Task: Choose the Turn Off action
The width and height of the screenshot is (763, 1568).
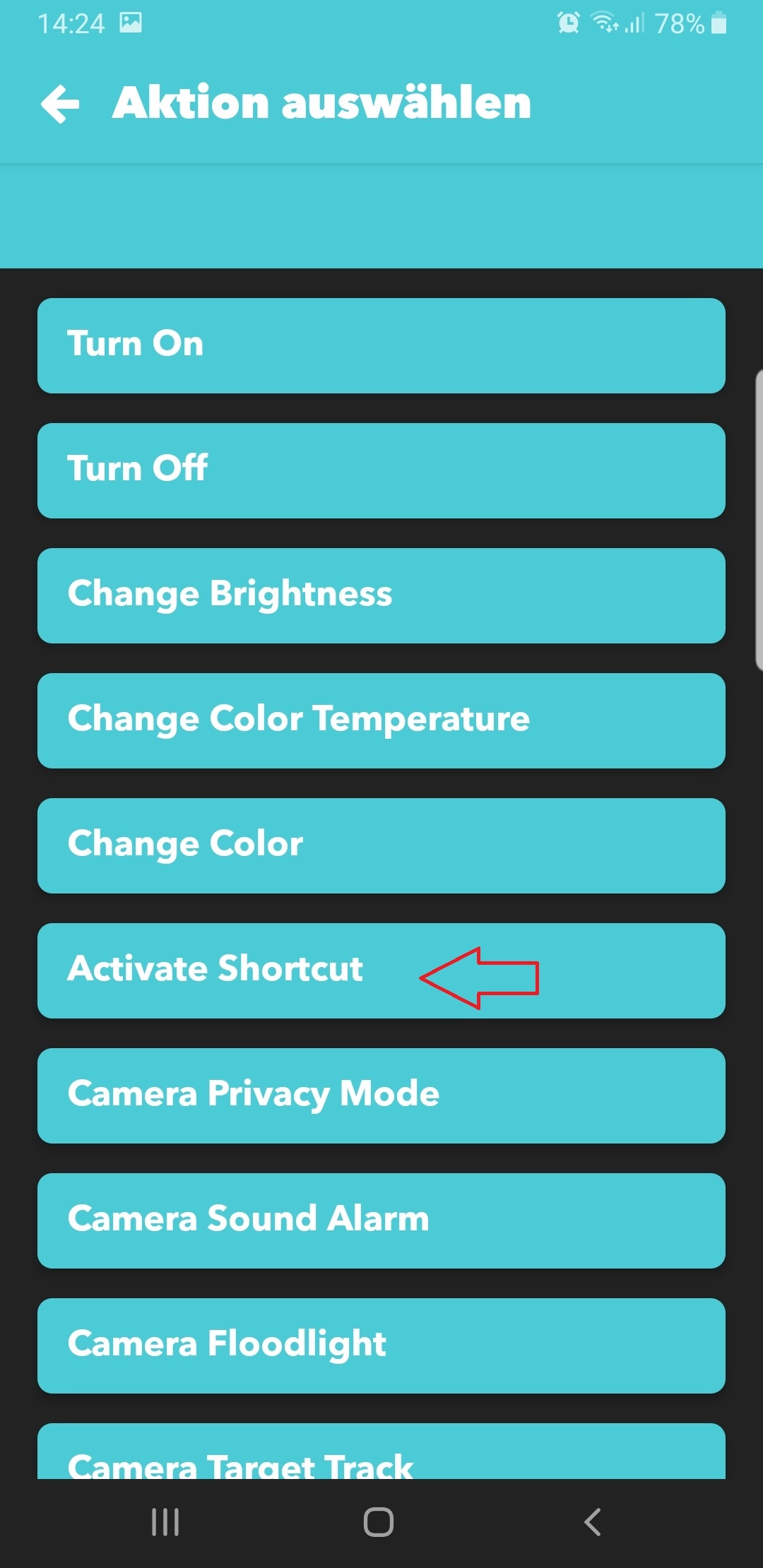Action: pos(381,470)
